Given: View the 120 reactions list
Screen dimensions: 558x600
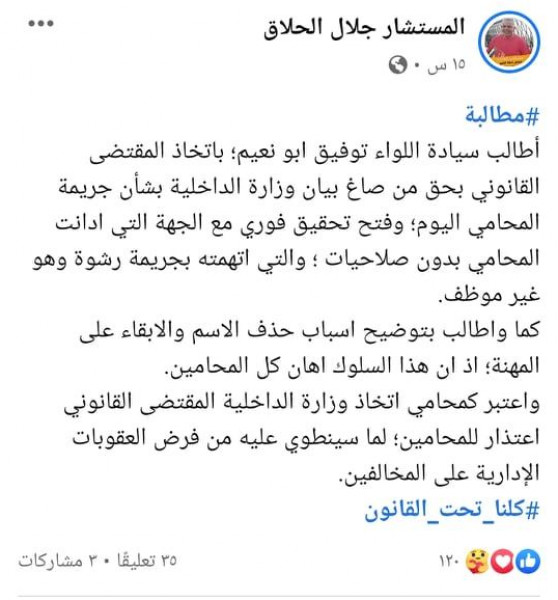Looking at the screenshot, I should point(489,562).
